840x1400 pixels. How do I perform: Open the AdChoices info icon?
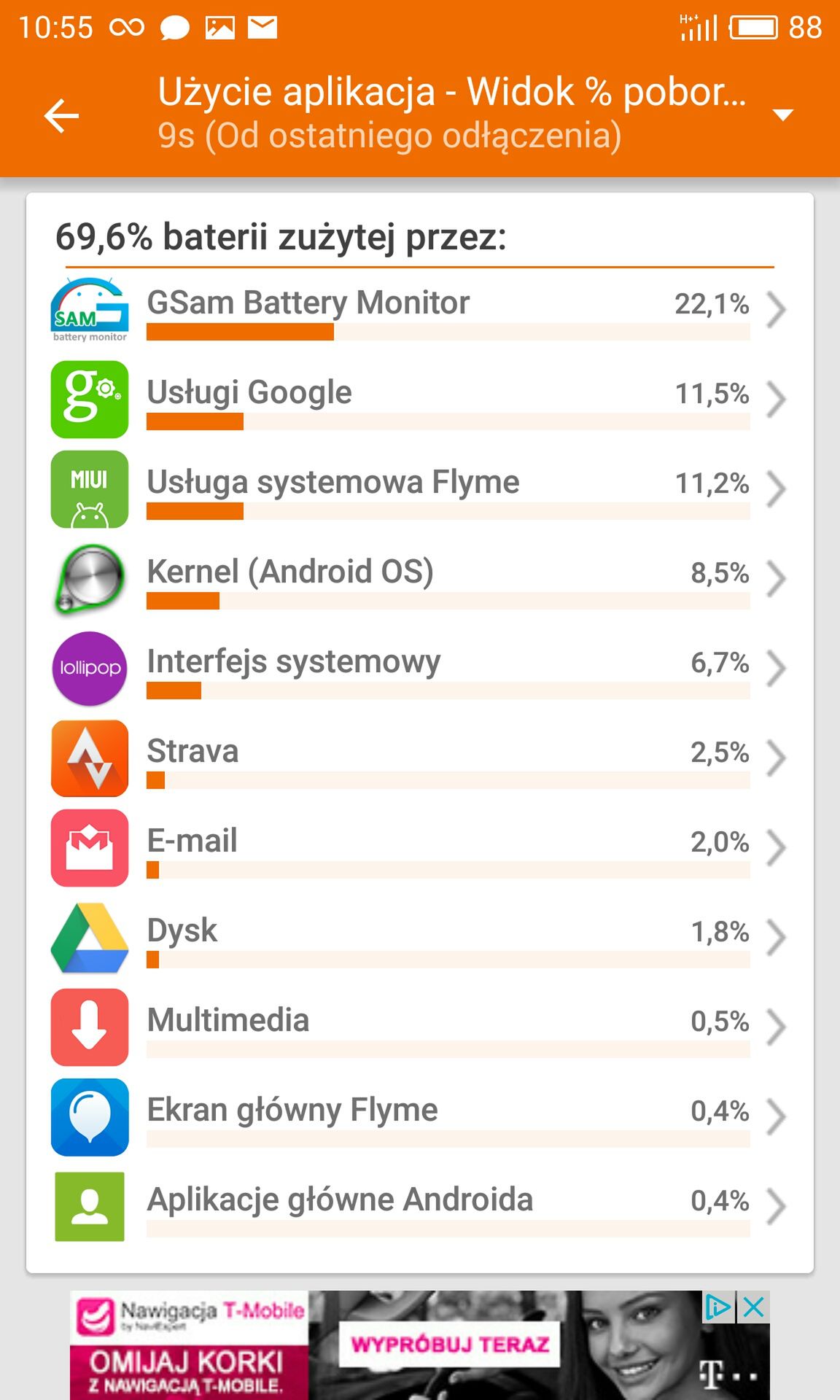click(719, 1307)
